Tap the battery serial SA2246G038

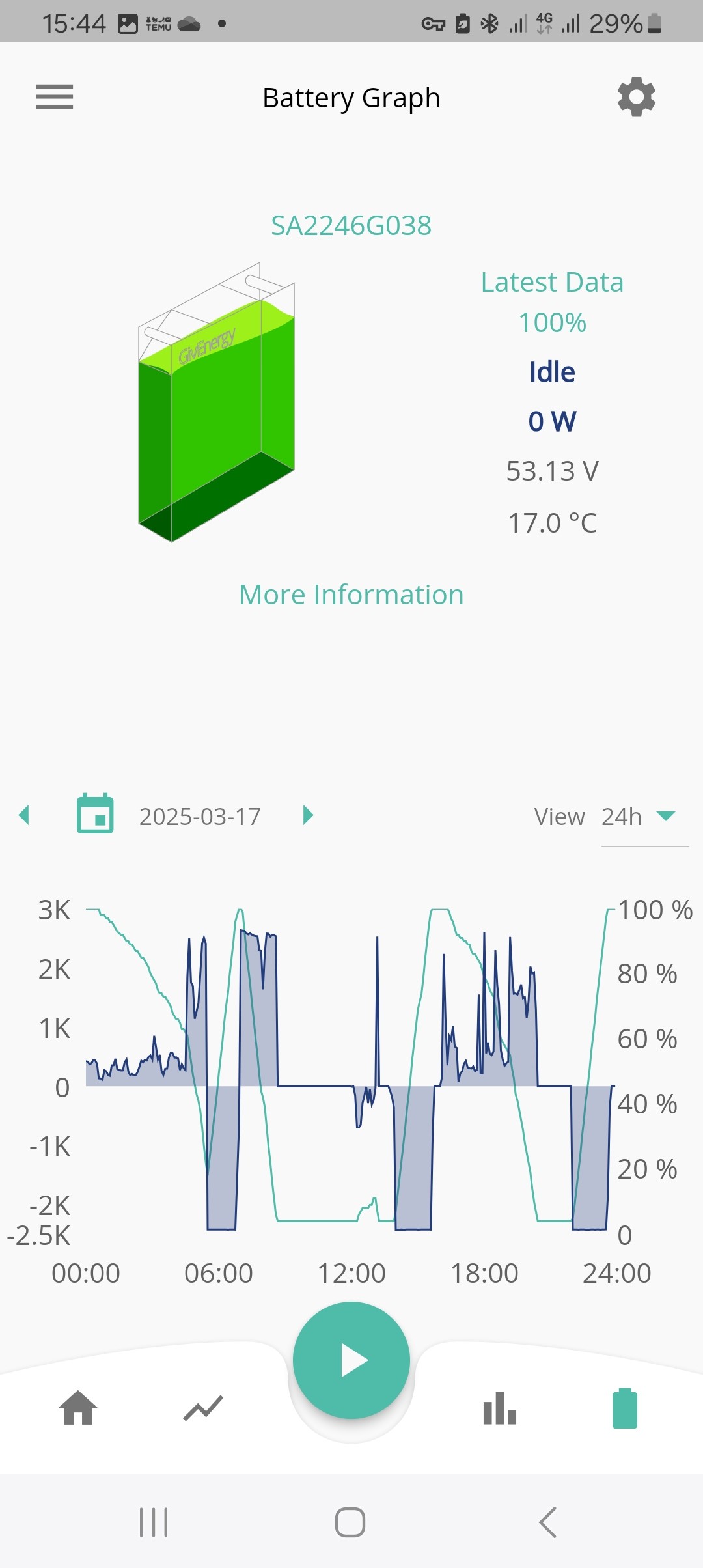coord(351,226)
